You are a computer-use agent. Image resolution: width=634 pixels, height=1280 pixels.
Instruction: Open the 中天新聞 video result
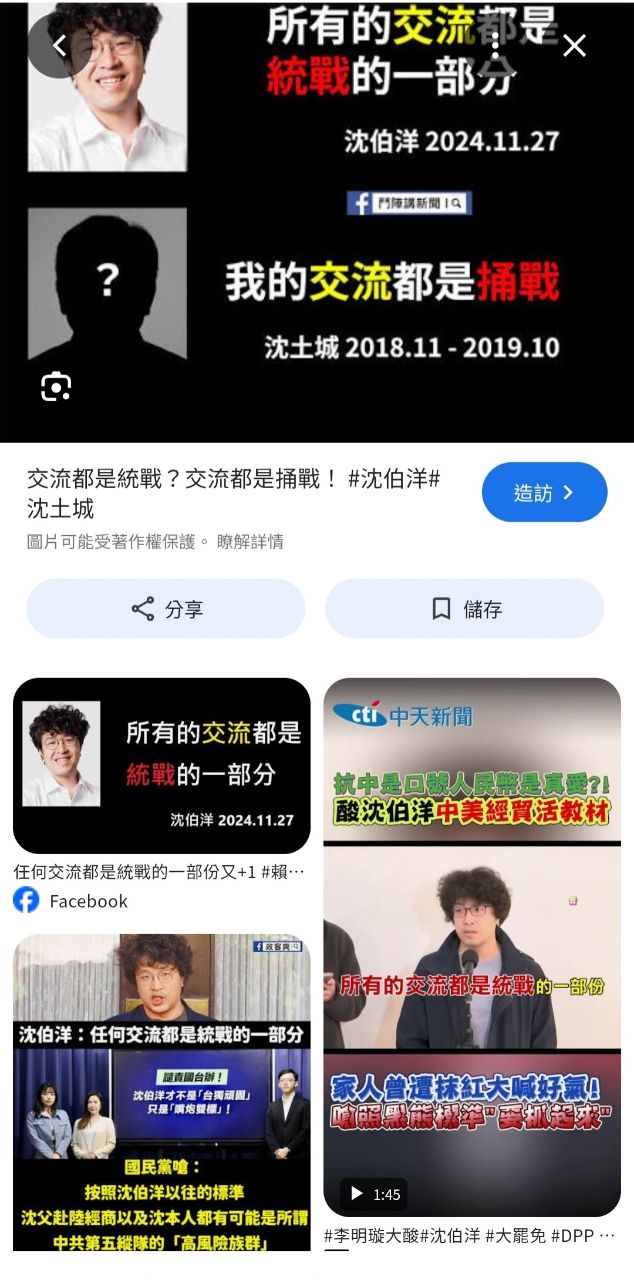472,945
